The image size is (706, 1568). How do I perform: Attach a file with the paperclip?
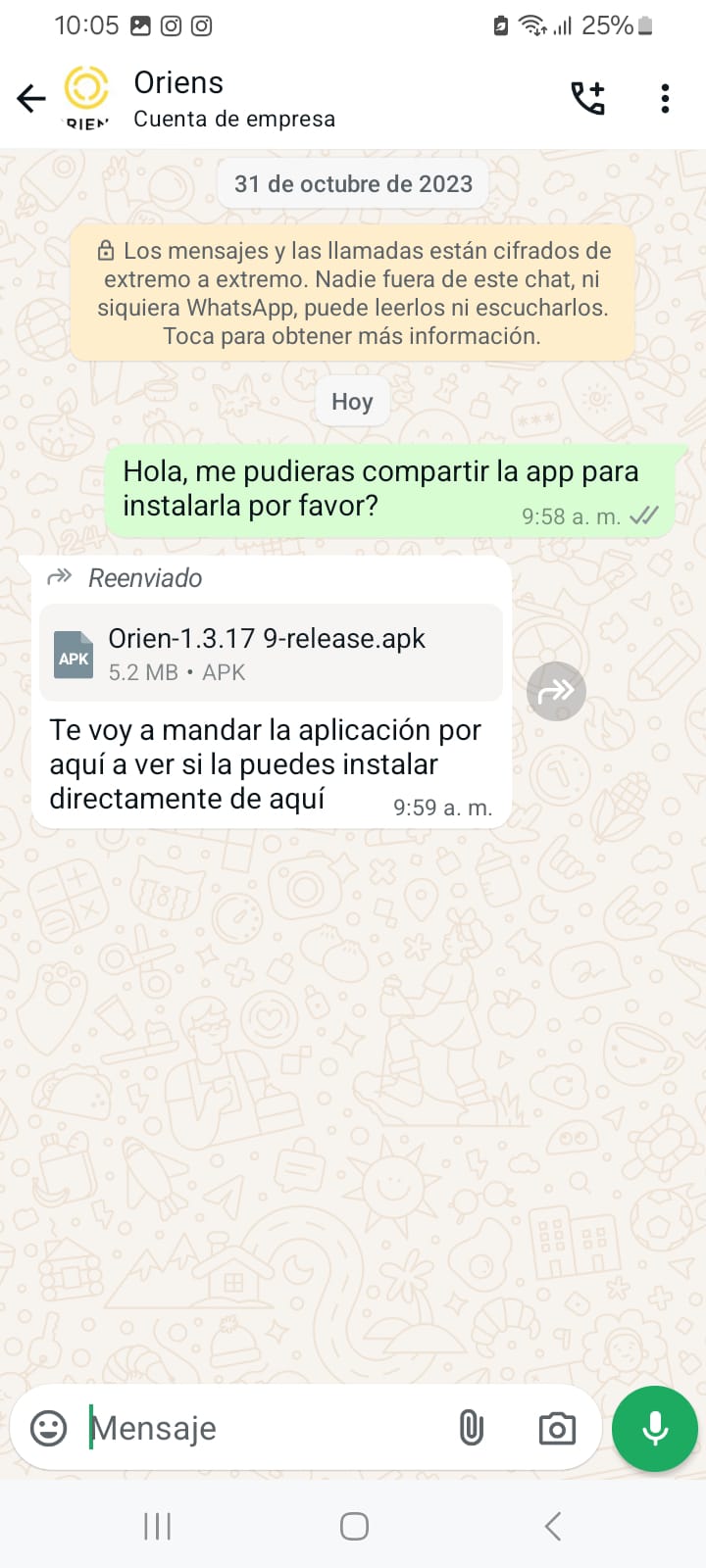click(472, 1428)
